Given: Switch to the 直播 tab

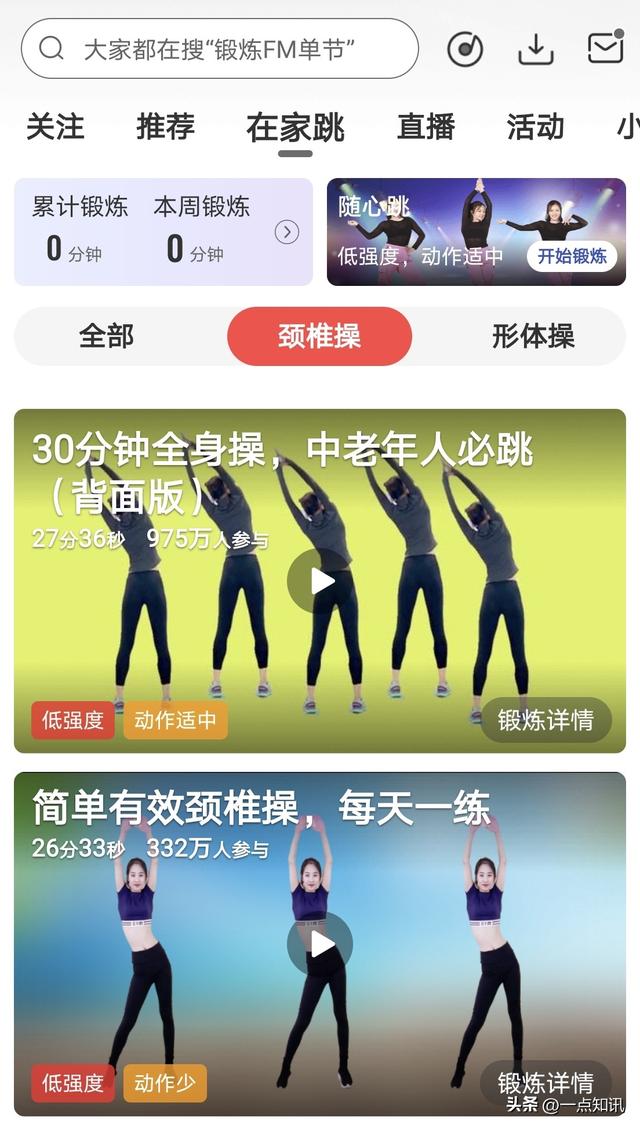Looking at the screenshot, I should (x=426, y=127).
